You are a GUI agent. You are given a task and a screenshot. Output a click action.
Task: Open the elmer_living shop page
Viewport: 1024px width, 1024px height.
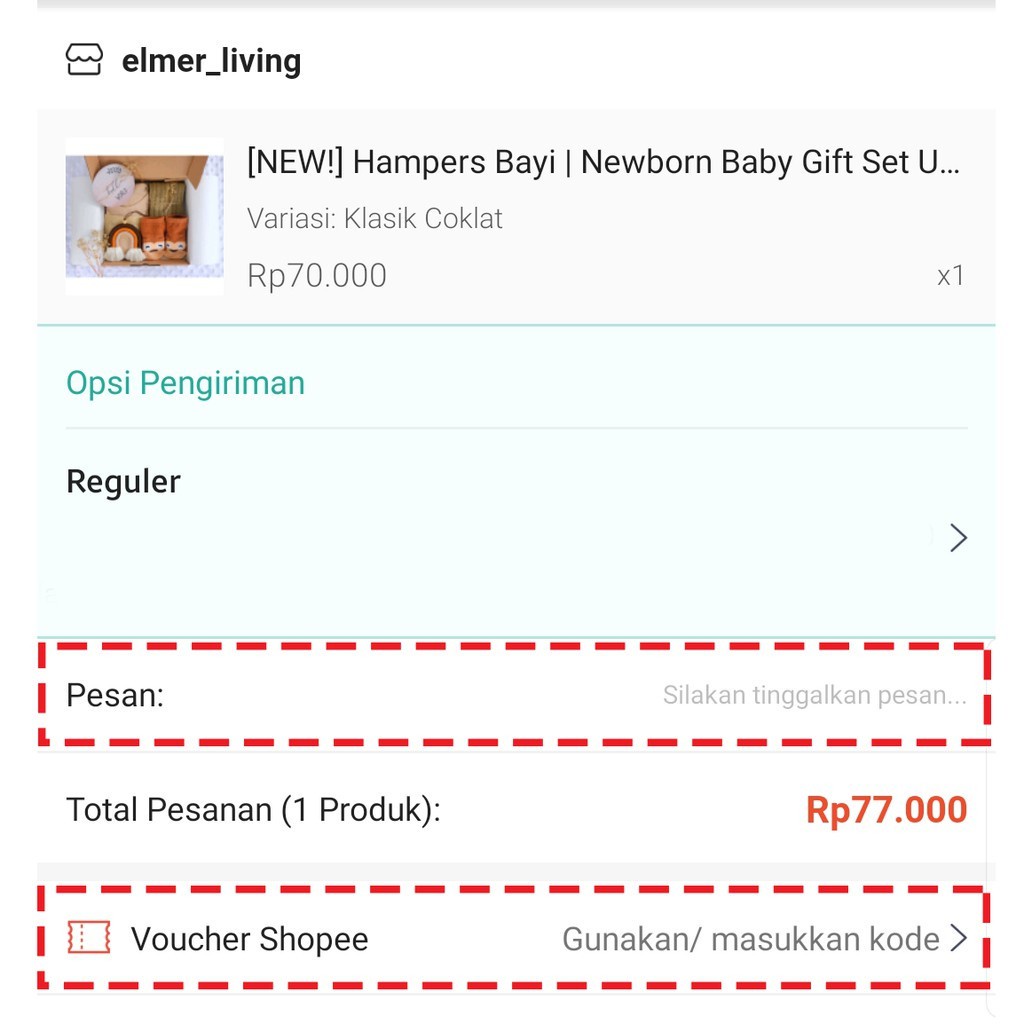[210, 61]
